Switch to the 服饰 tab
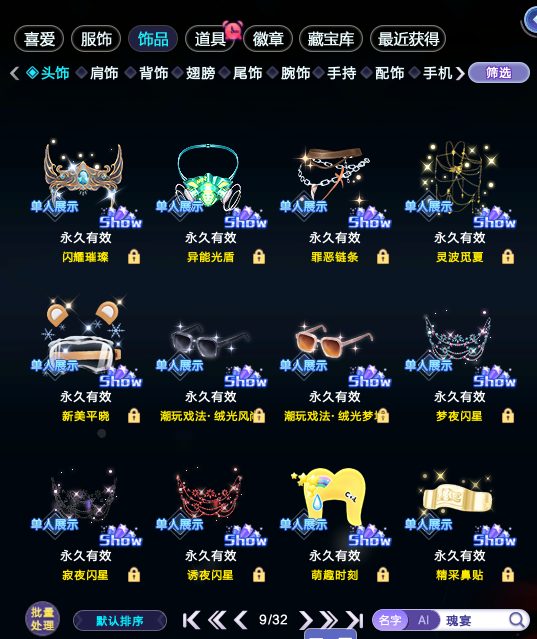This screenshot has height=639, width=537. (x=96, y=39)
